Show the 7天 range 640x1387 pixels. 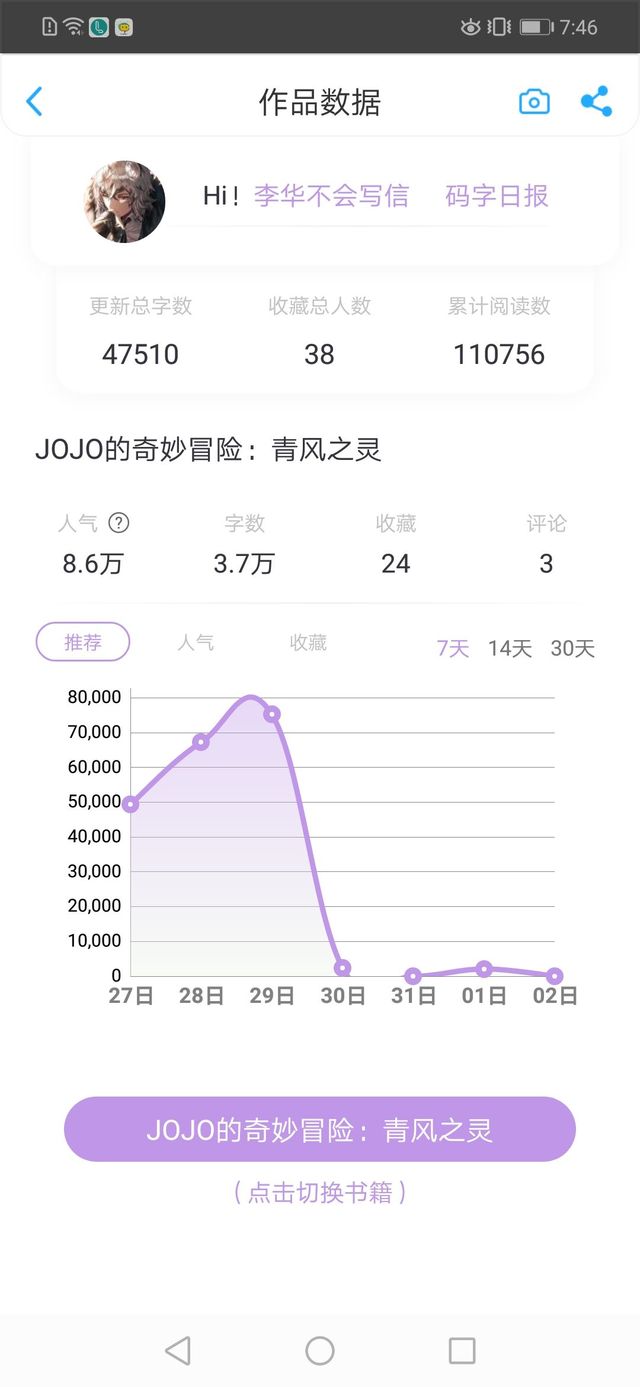coord(453,648)
